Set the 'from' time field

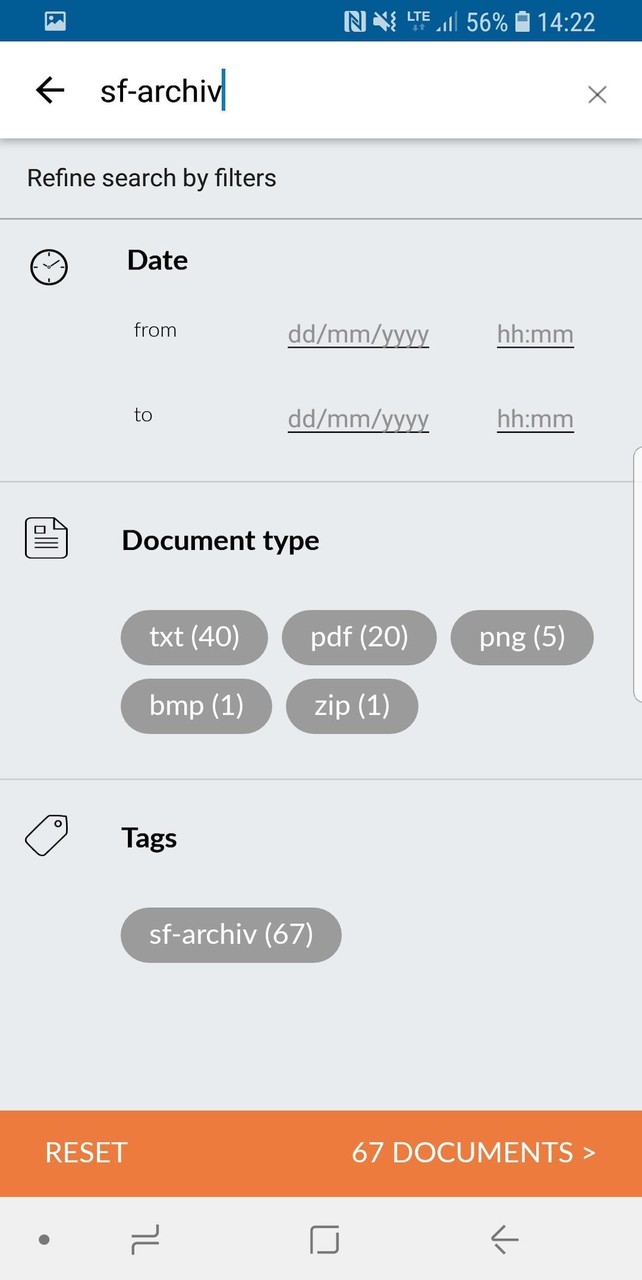point(535,334)
